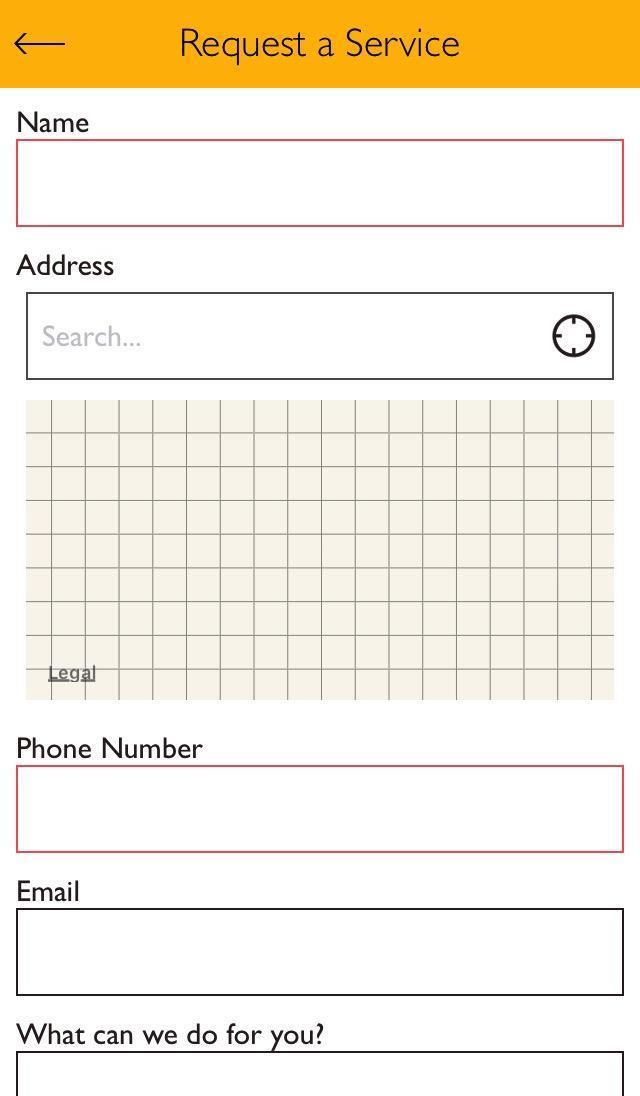
Task: Use current location target icon
Action: point(574,336)
